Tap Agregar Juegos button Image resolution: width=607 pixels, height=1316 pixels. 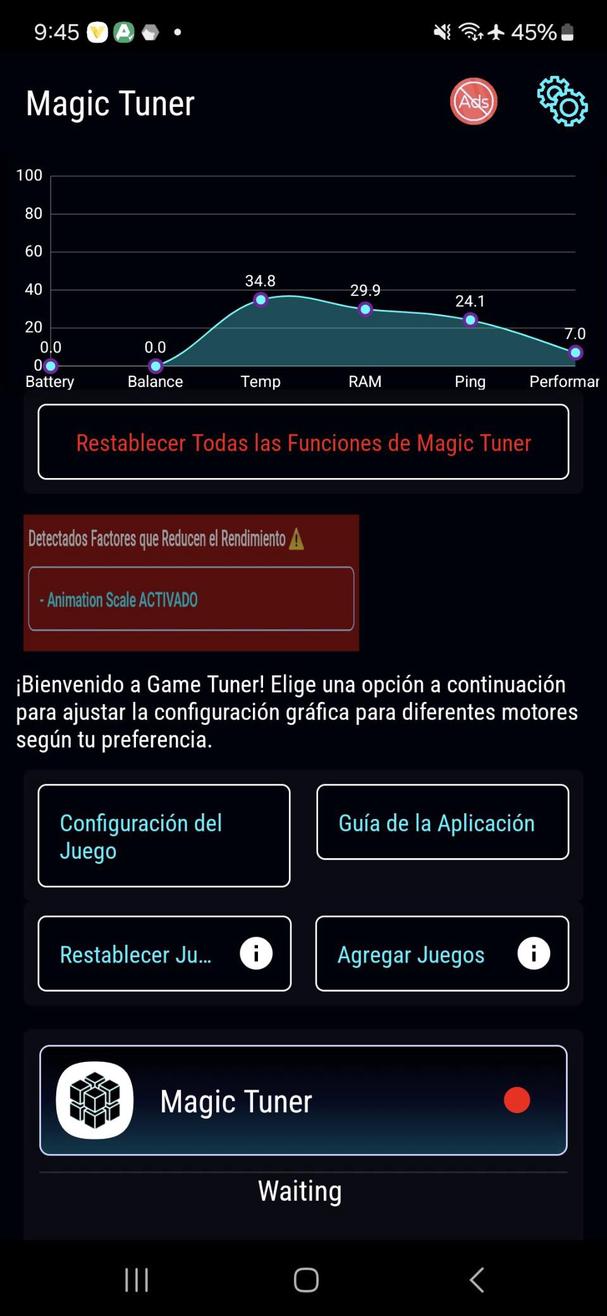[x=412, y=954]
